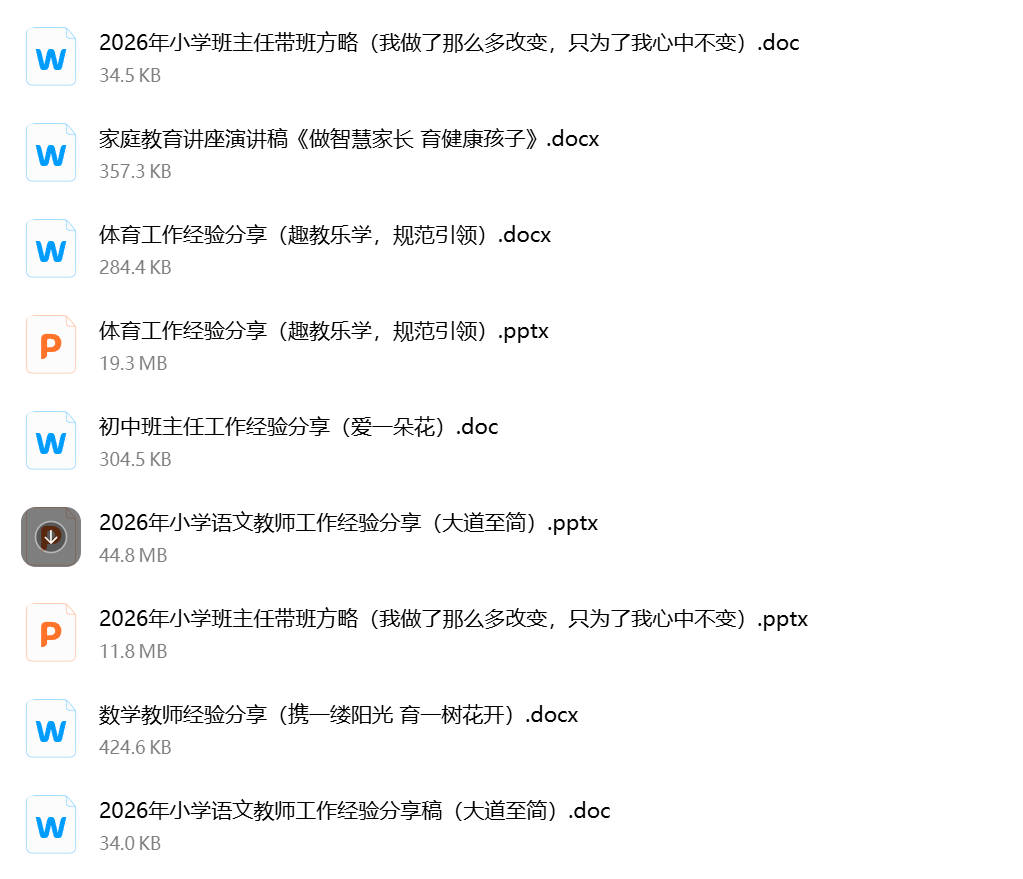
Task: Open 家庭教育讲座演讲稿《做智慧家长 育健康孩子》.docx
Action: pyautogui.click(x=348, y=140)
